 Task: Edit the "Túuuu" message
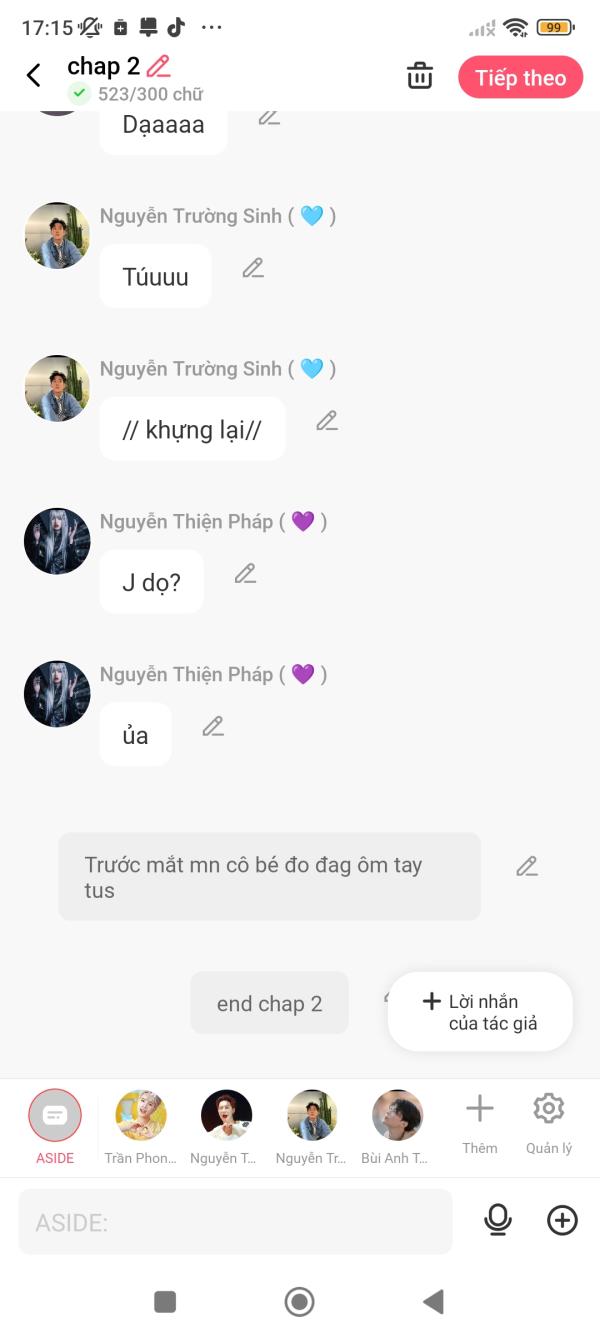point(253,268)
